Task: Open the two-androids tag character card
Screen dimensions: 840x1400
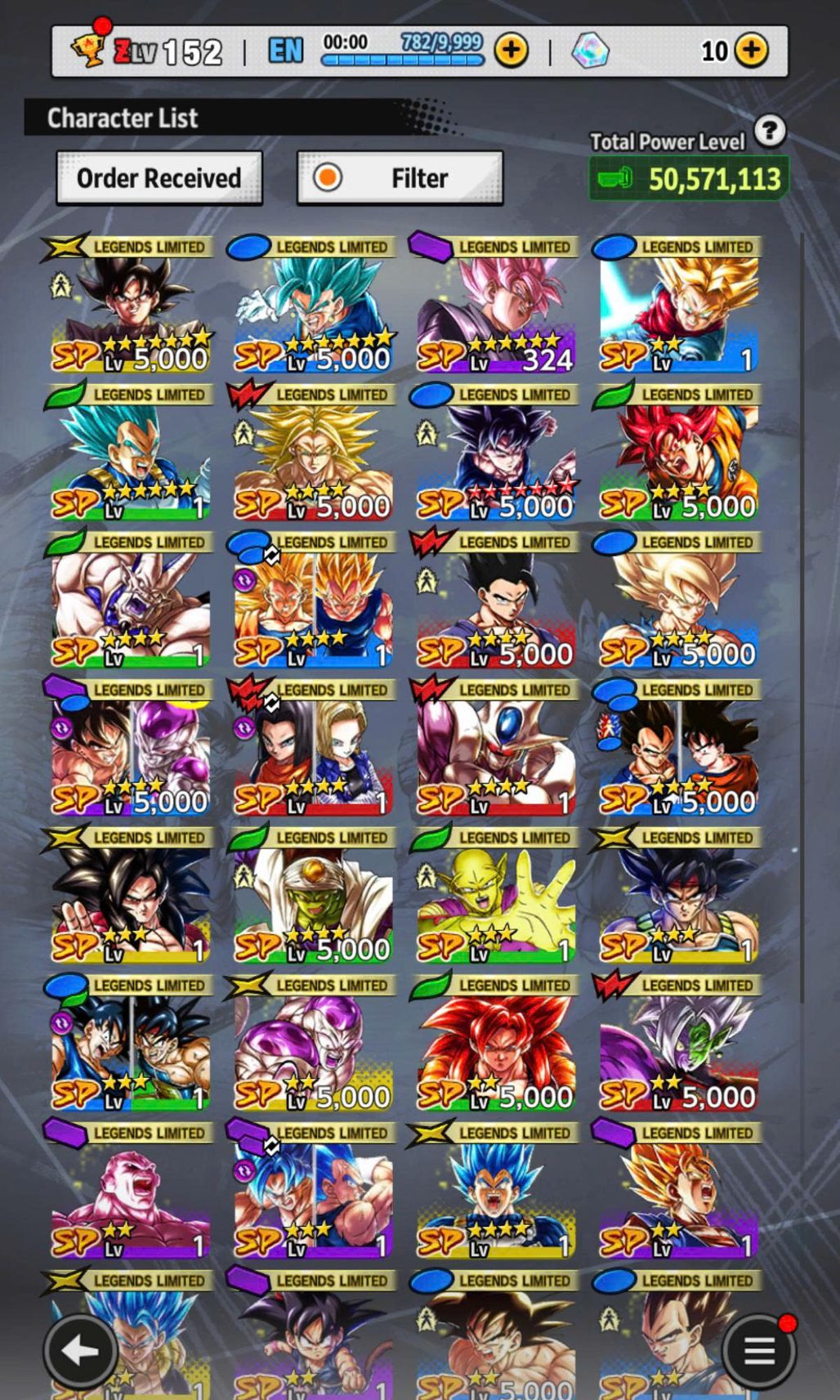Action: 313,748
